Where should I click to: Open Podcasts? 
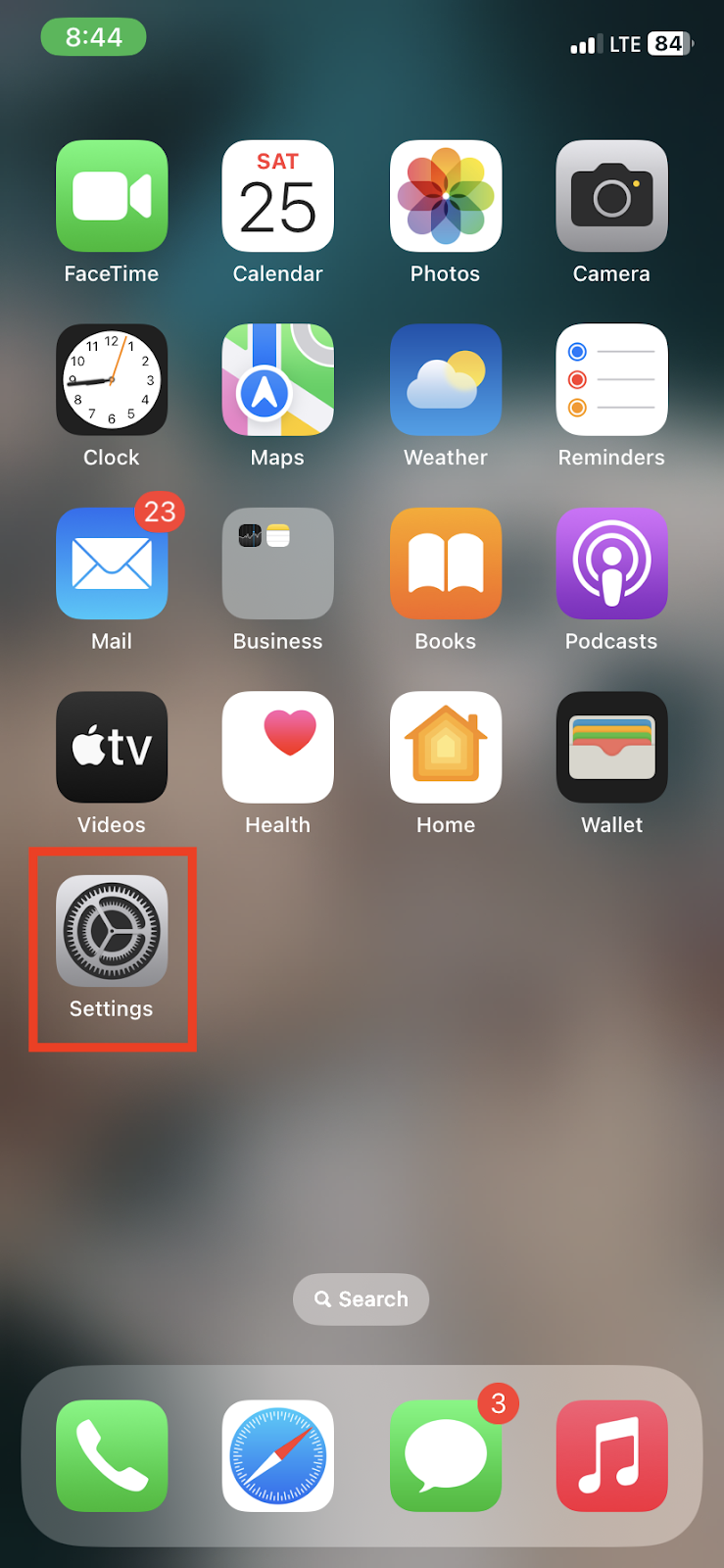612,563
